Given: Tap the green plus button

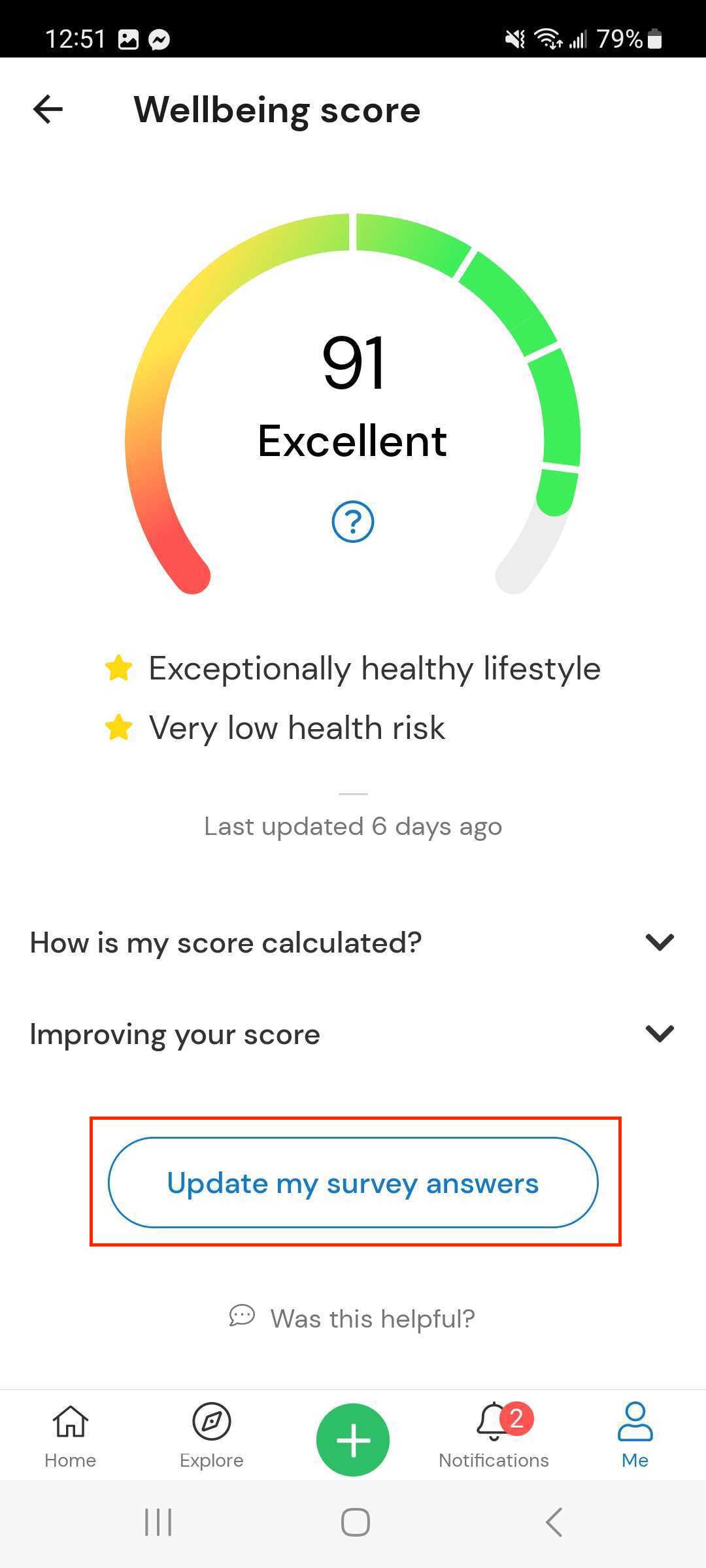Looking at the screenshot, I should click(x=353, y=1439).
